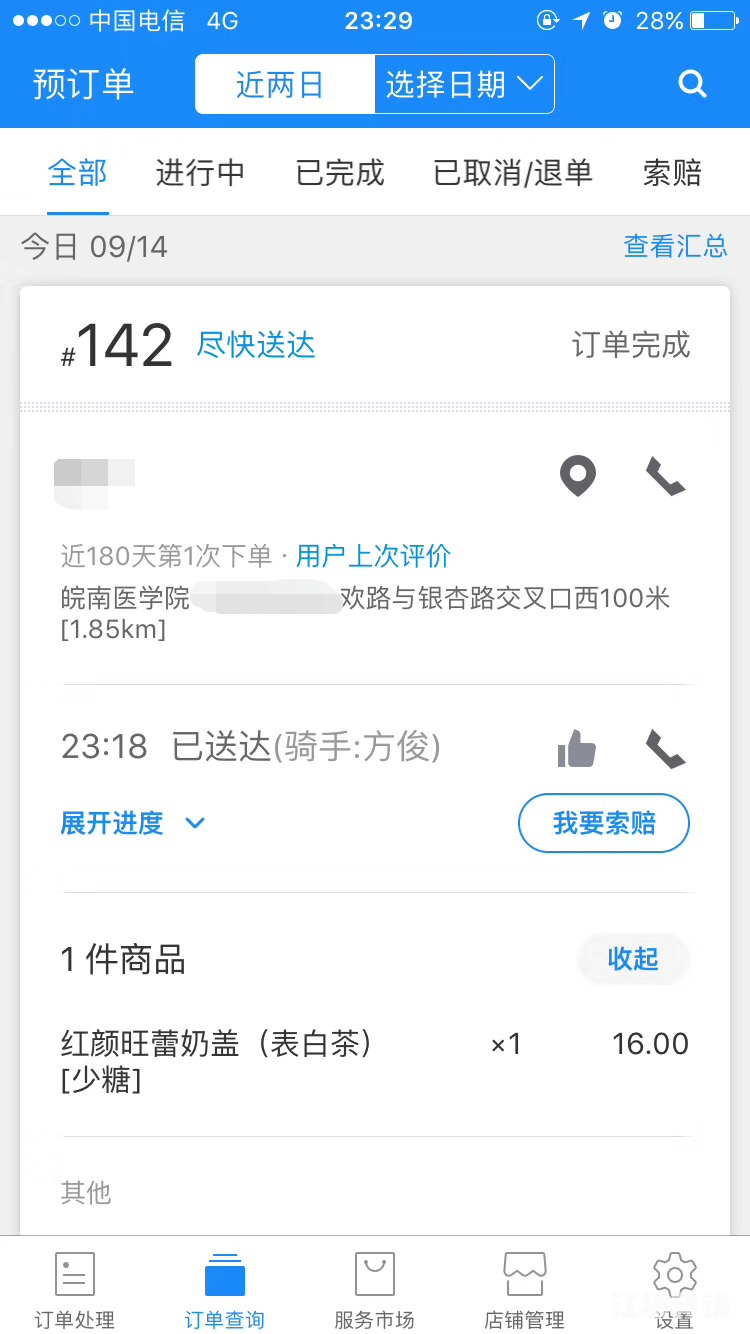
Task: Go to the 订单处理 tab
Action: 75,1290
